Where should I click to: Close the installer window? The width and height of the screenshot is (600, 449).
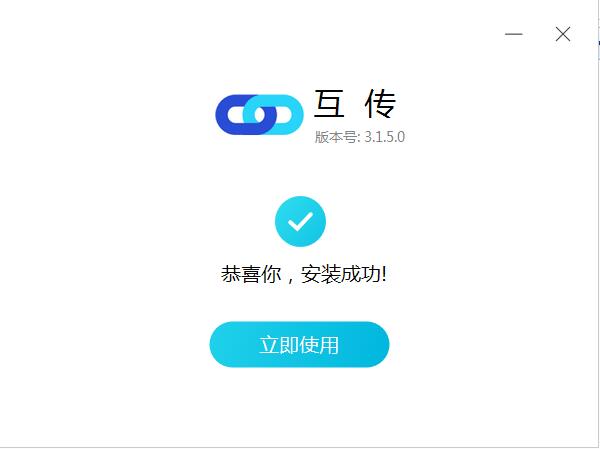[563, 34]
